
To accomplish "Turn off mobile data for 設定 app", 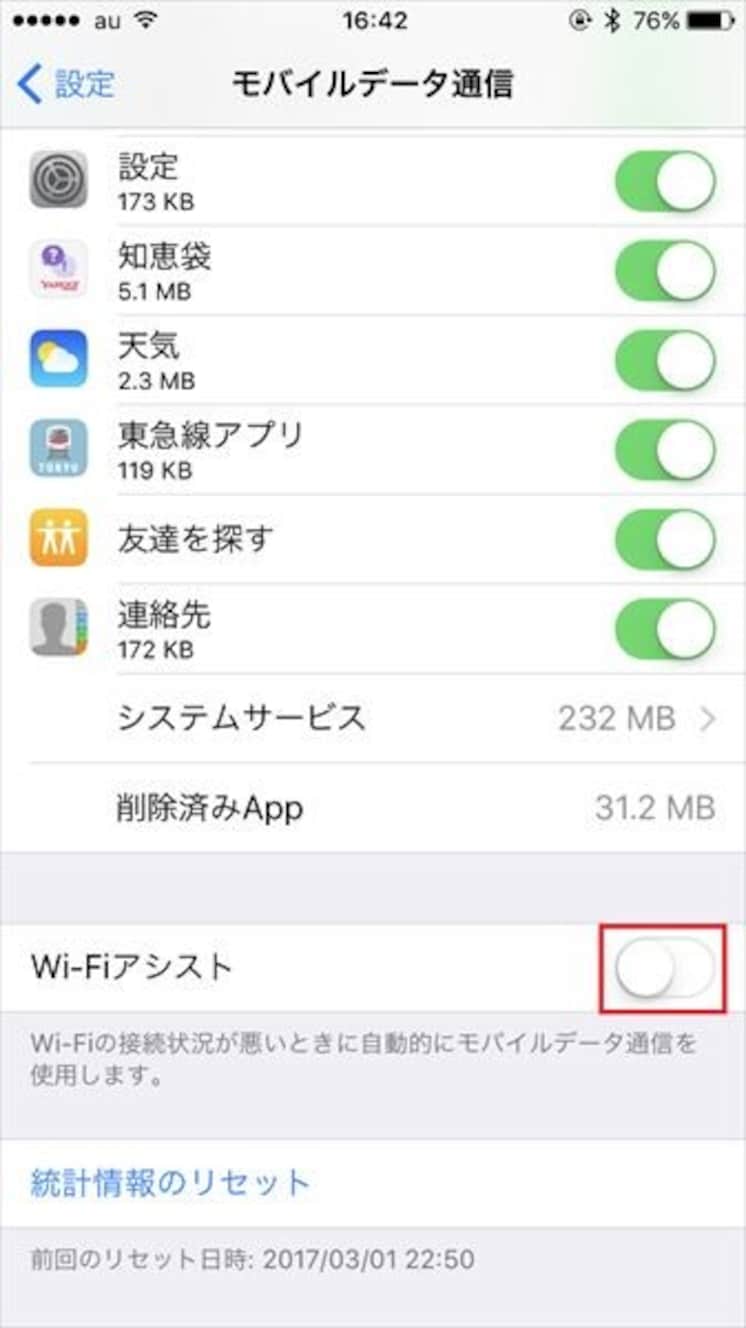I will pos(666,181).
